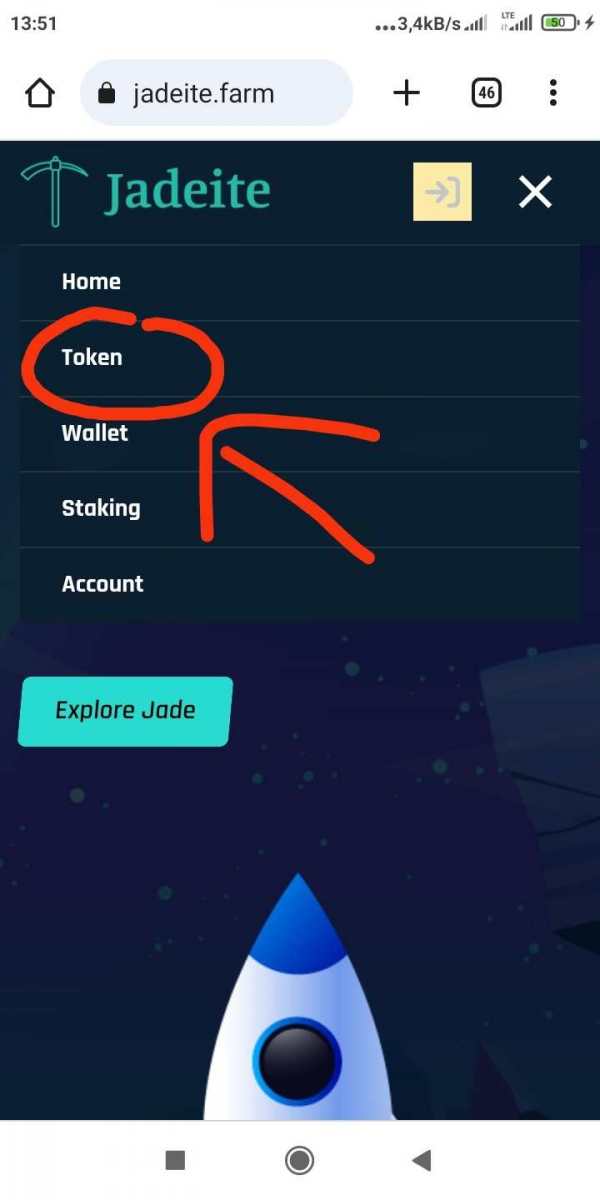This screenshot has width=600, height=1200.
Task: Select Token from the menu
Action: (x=92, y=357)
